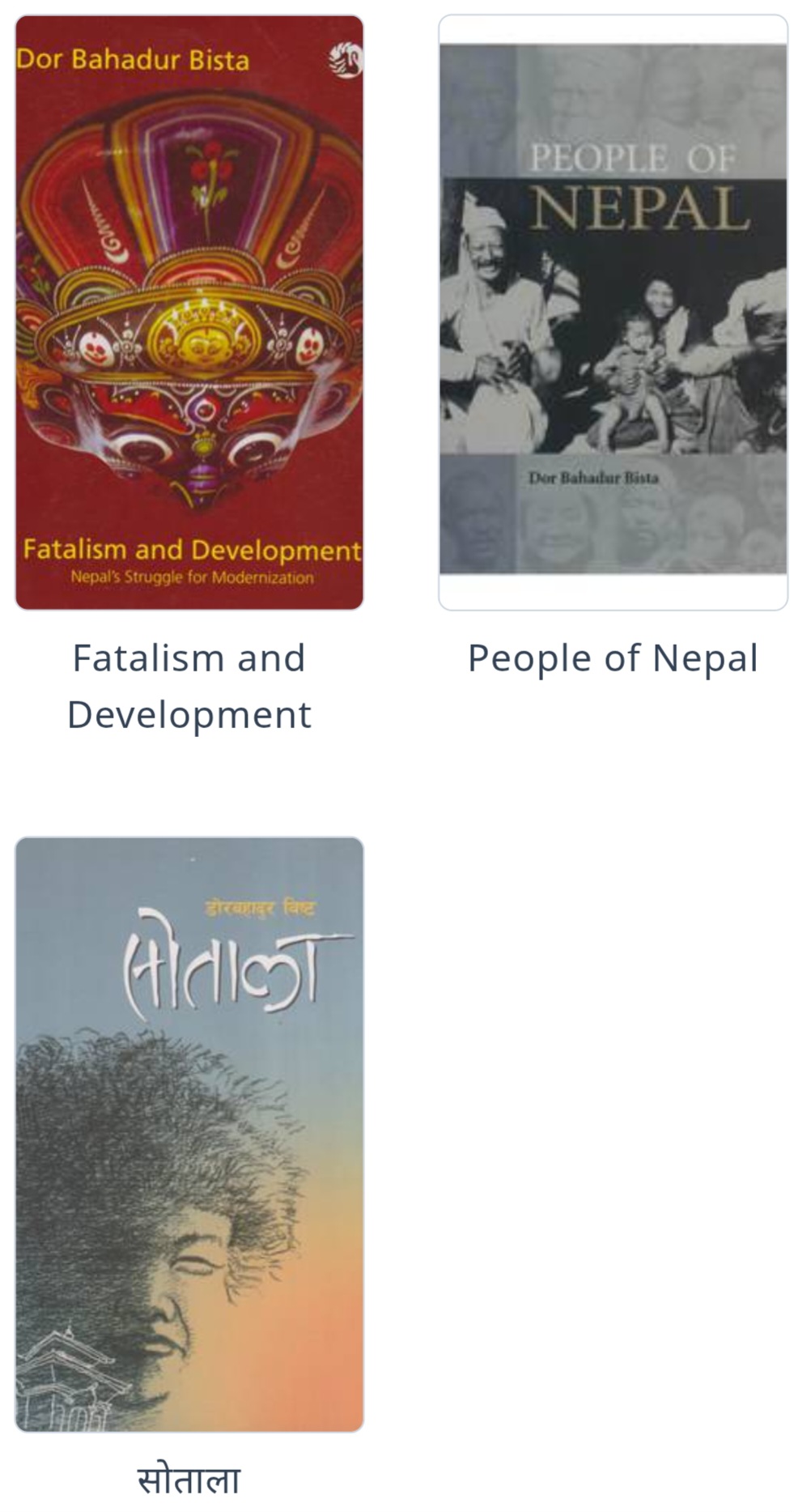Open the Fatalism and Development book cover

click(189, 313)
